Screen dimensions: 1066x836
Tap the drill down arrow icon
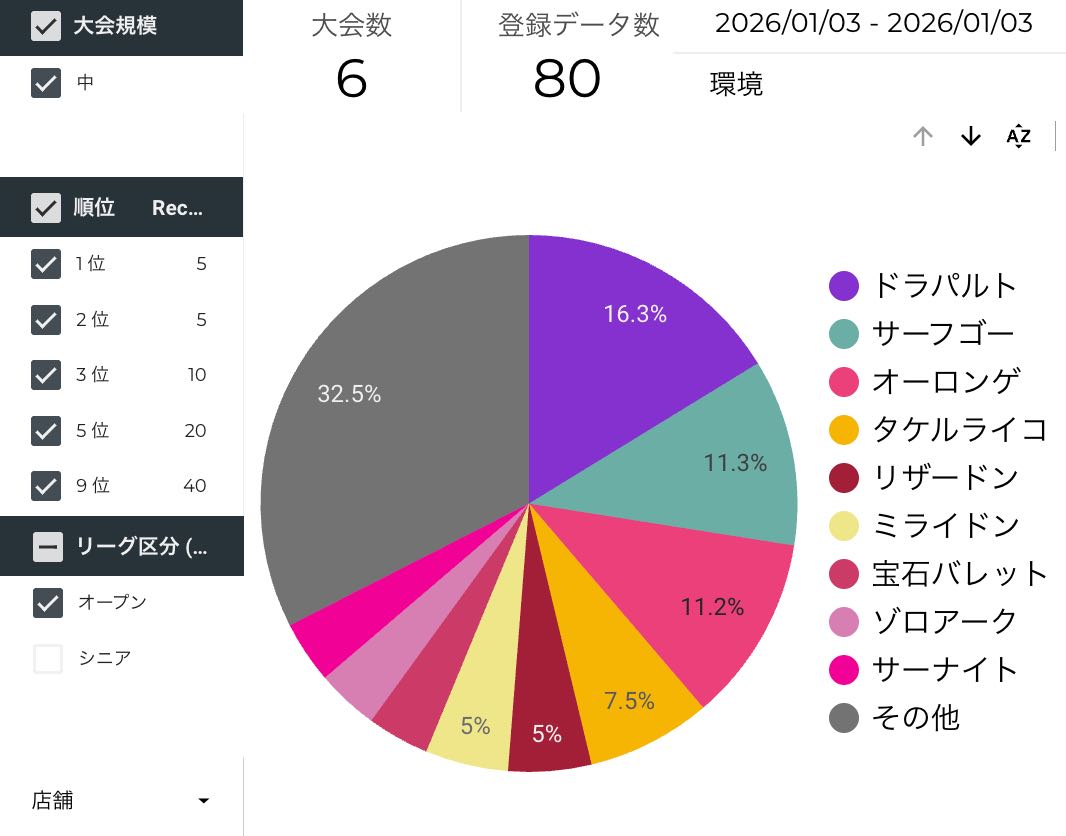(x=970, y=137)
